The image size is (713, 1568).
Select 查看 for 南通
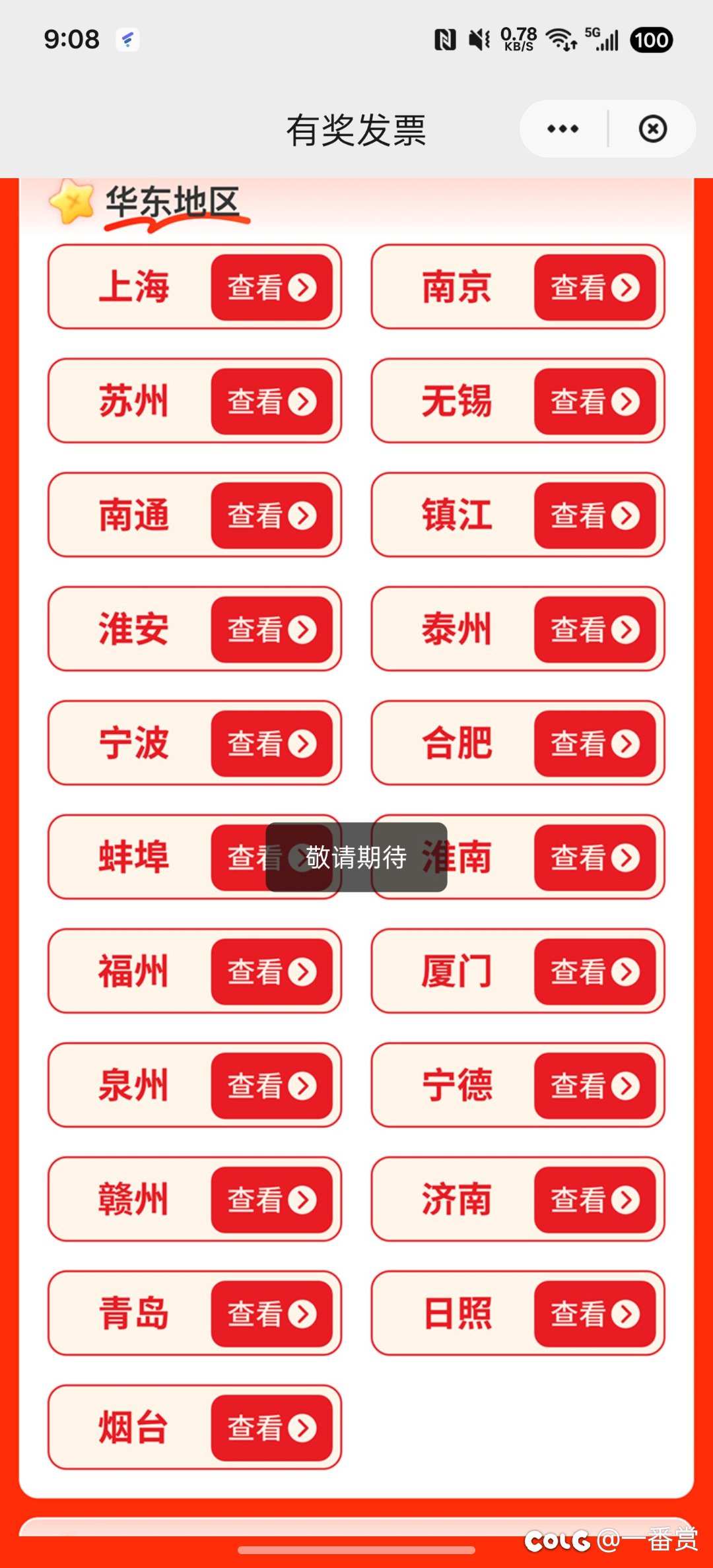[271, 515]
